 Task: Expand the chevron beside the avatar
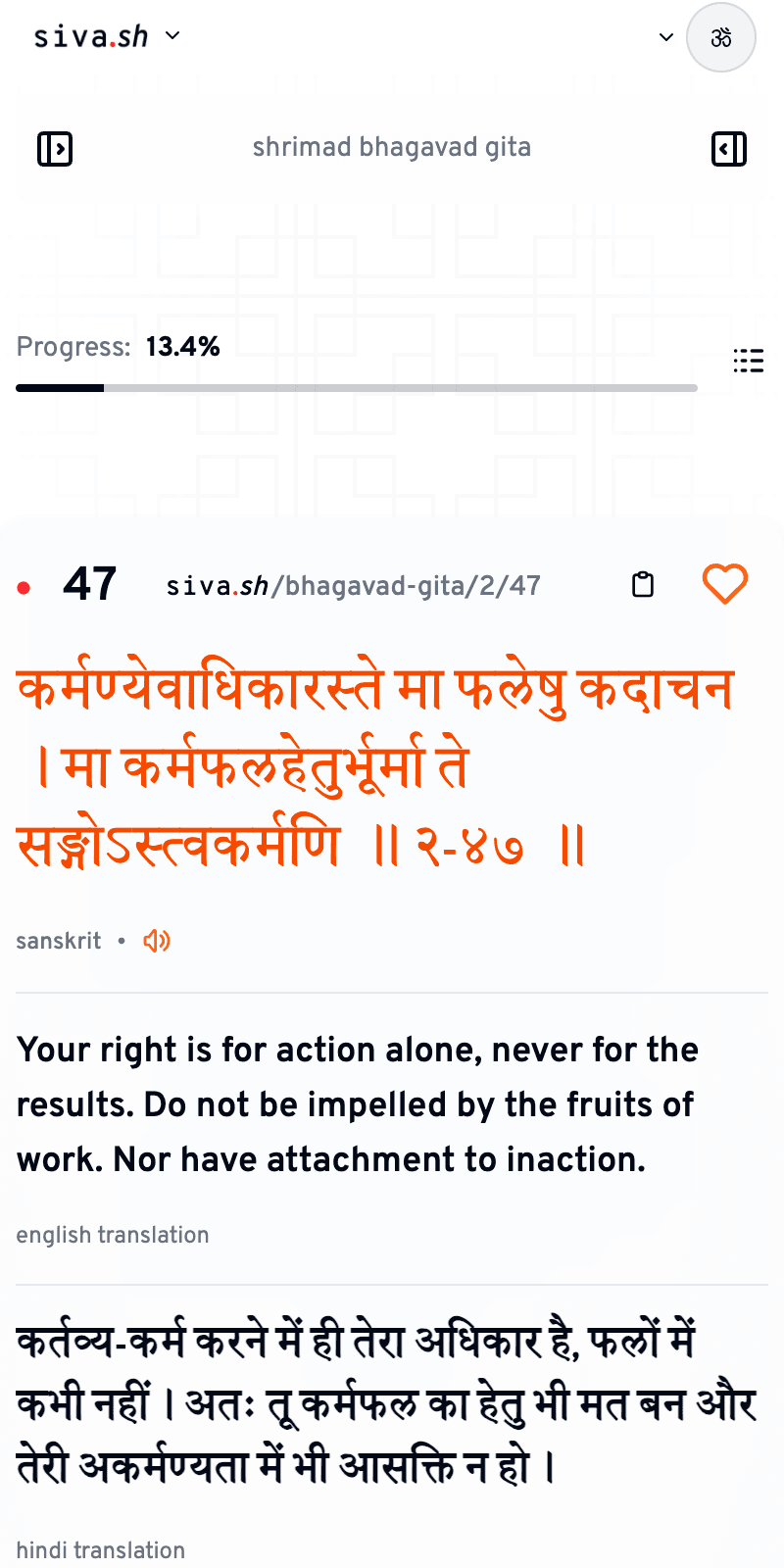pos(666,37)
